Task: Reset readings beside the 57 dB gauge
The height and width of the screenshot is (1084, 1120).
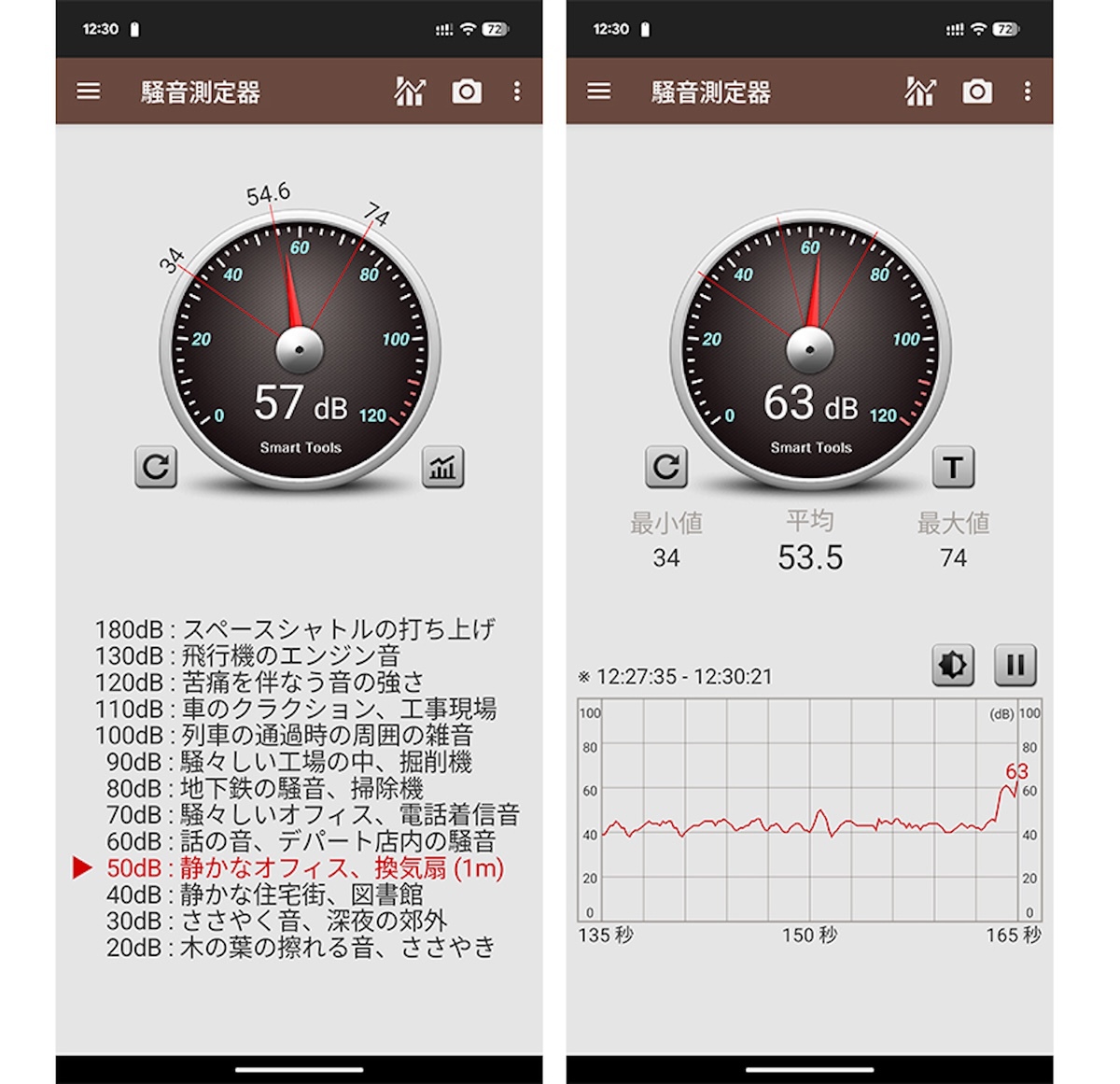Action: coord(156,467)
